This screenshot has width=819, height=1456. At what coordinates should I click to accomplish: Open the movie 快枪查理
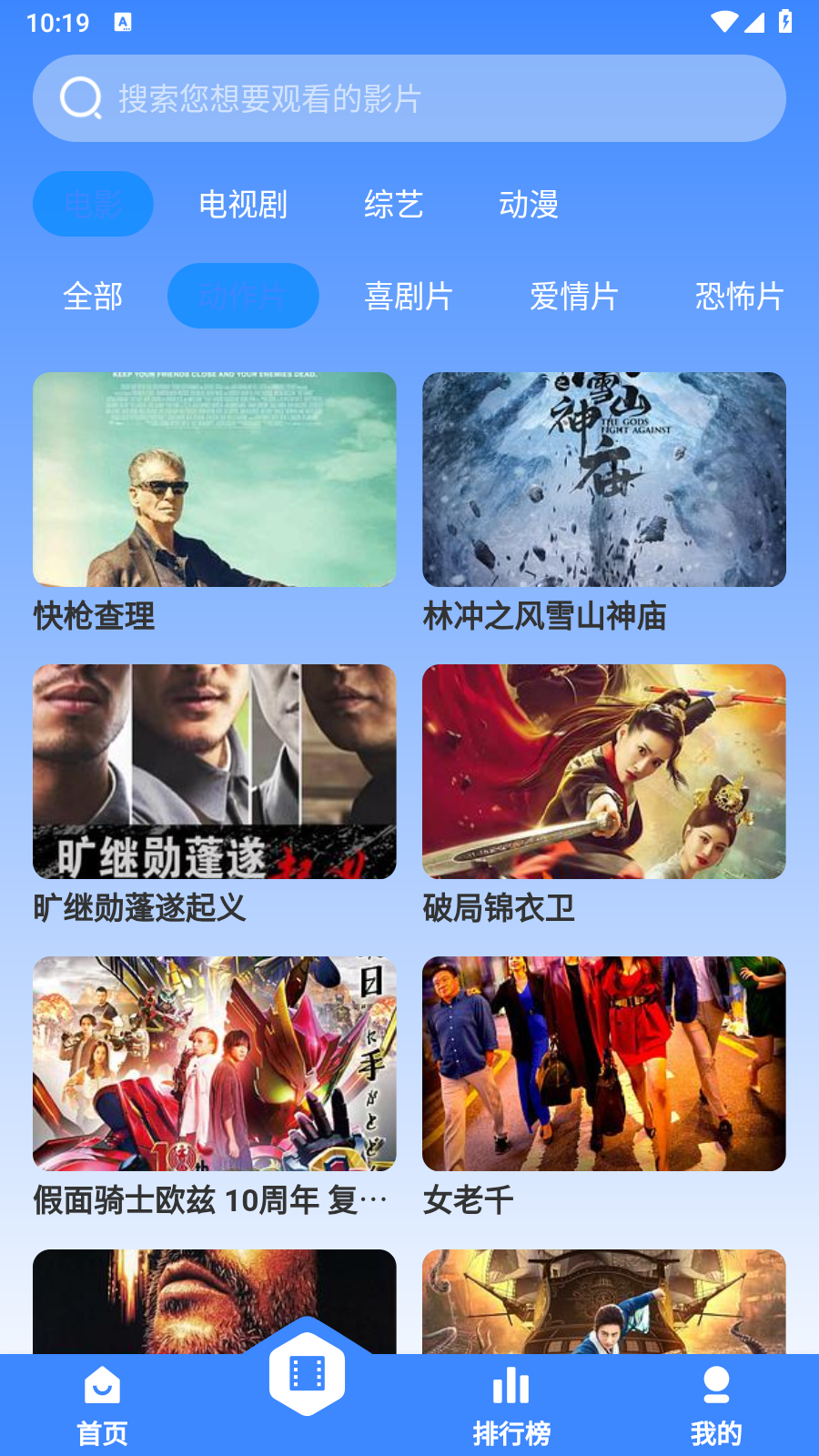(214, 479)
